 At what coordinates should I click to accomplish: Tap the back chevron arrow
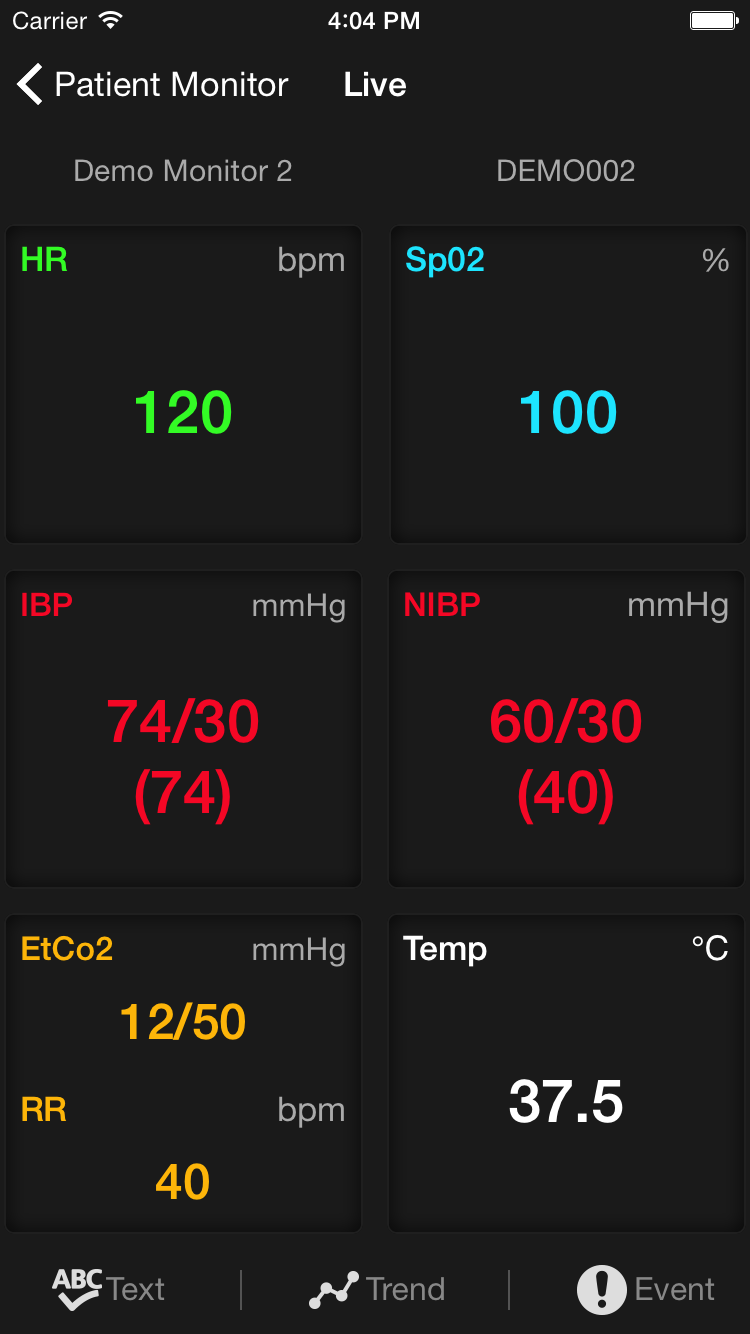pos(28,84)
